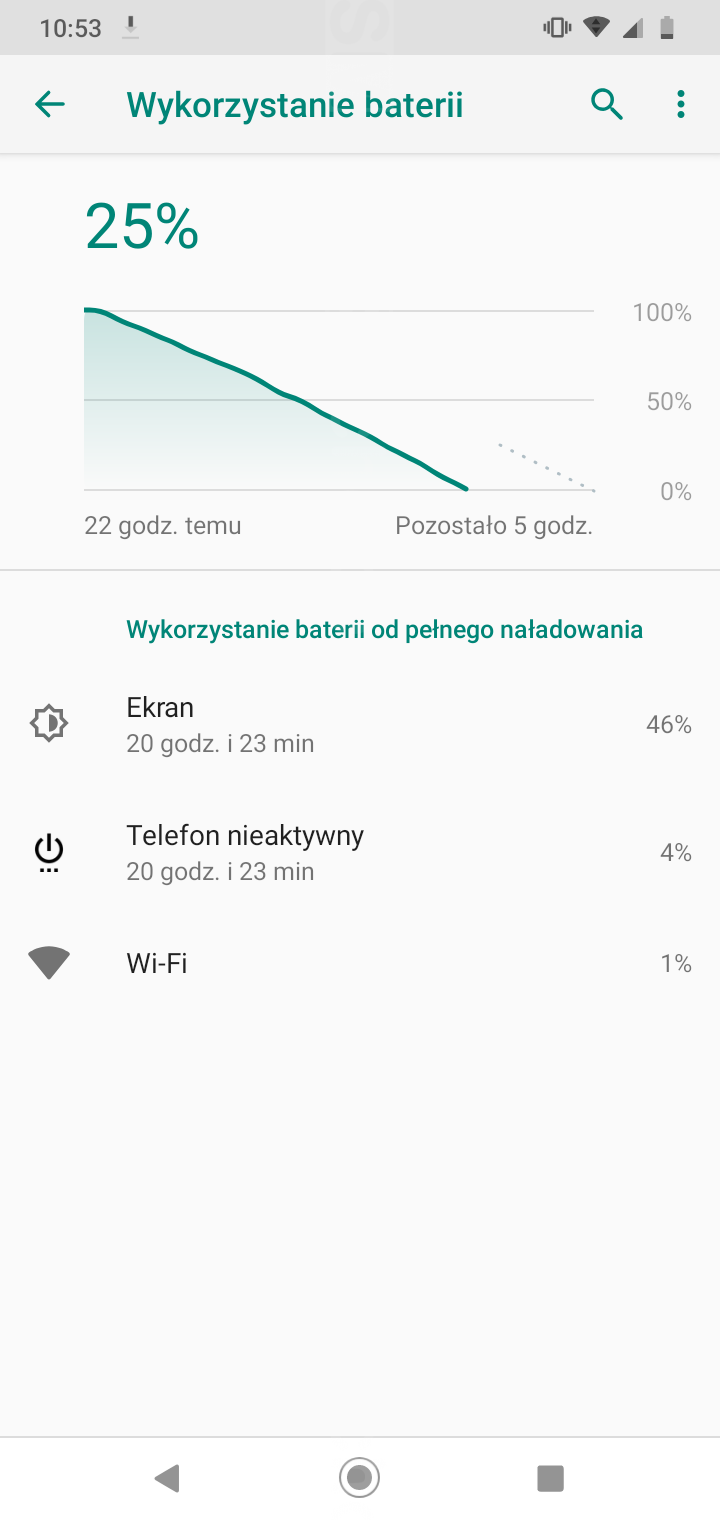Open Telefon nieaktywny usage details
Viewport: 720px width, 1520px height.
click(x=360, y=852)
